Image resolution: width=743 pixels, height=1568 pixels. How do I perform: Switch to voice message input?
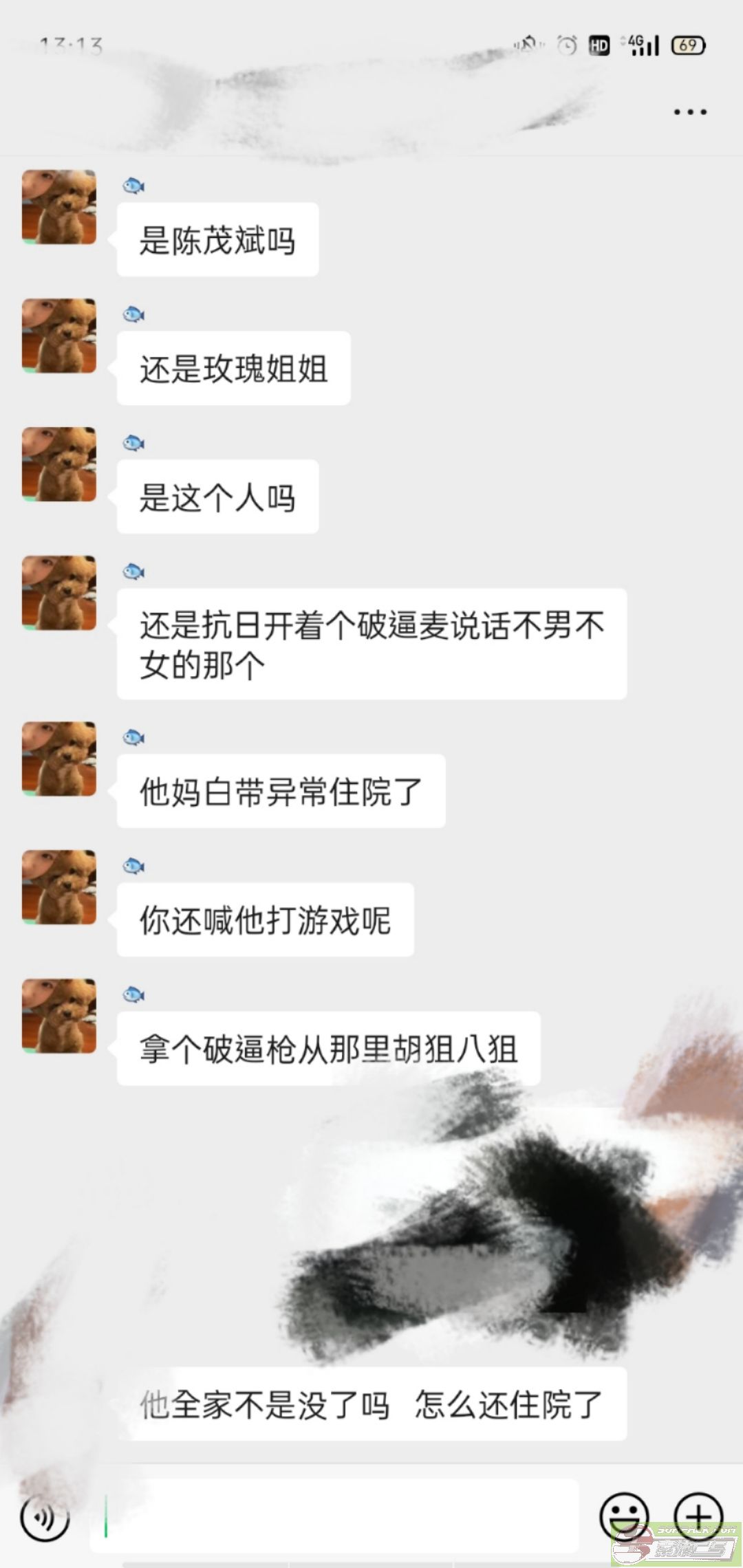click(x=45, y=1516)
